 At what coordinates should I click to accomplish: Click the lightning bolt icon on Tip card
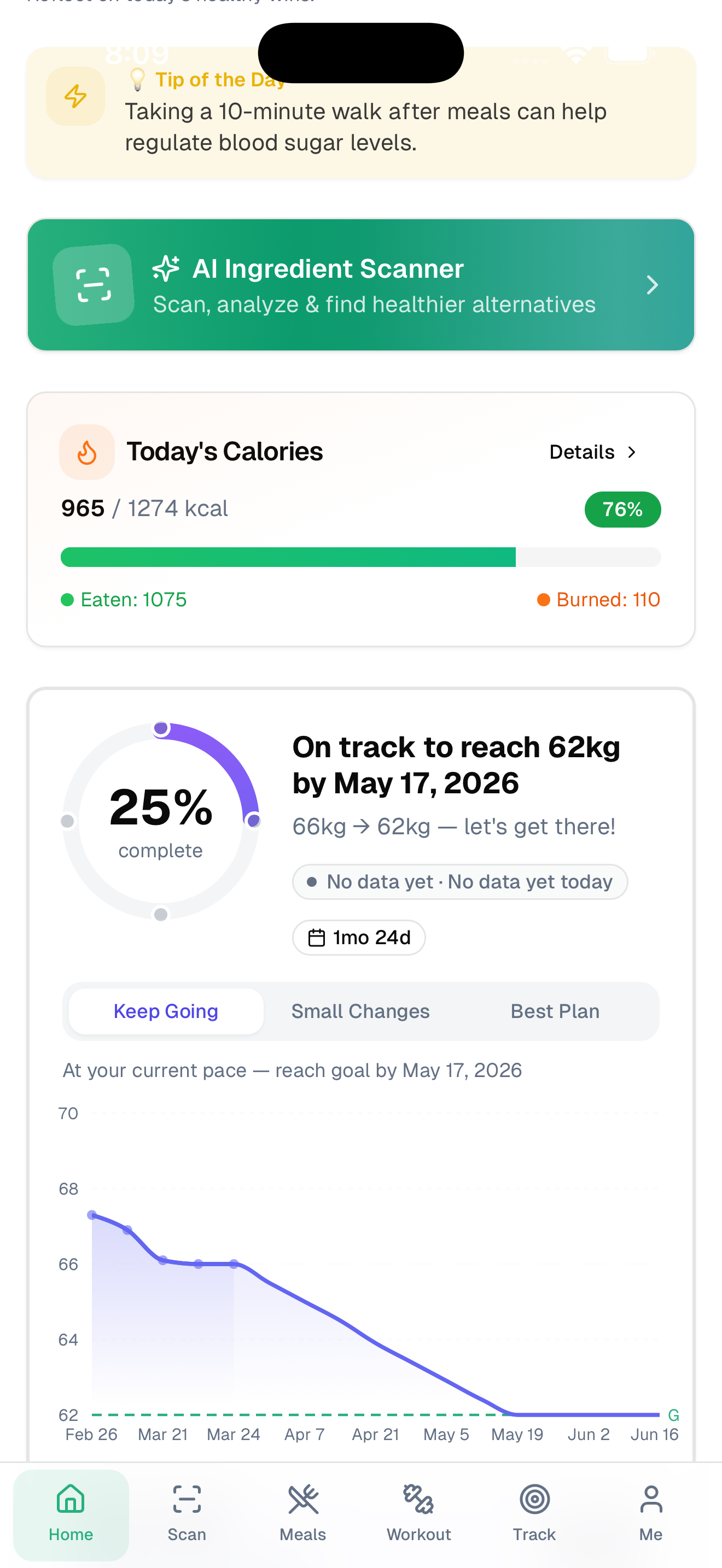75,96
